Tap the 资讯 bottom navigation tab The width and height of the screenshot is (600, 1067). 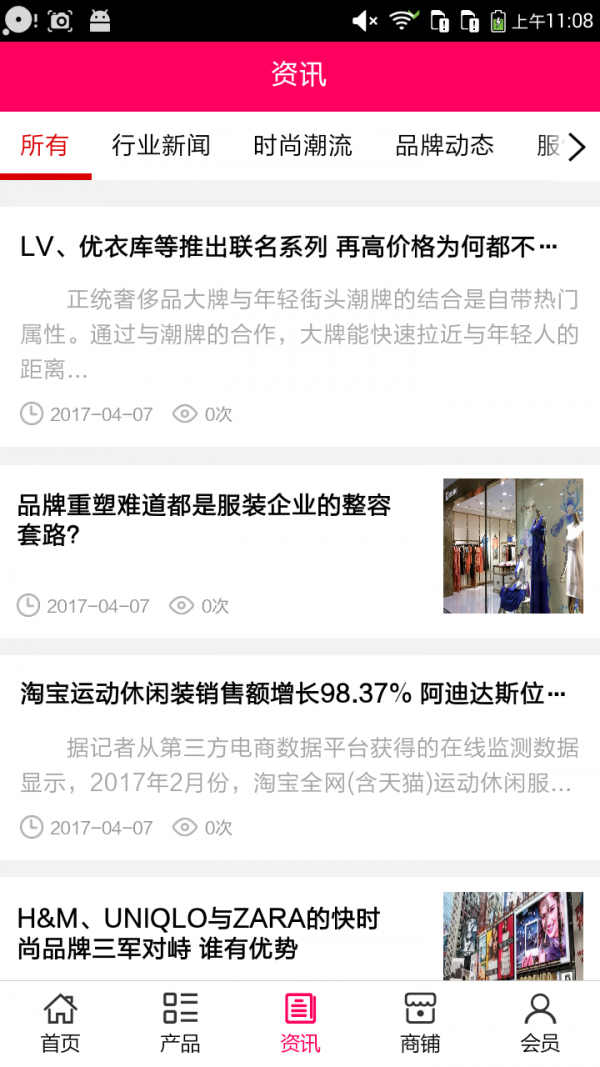click(x=300, y=1023)
